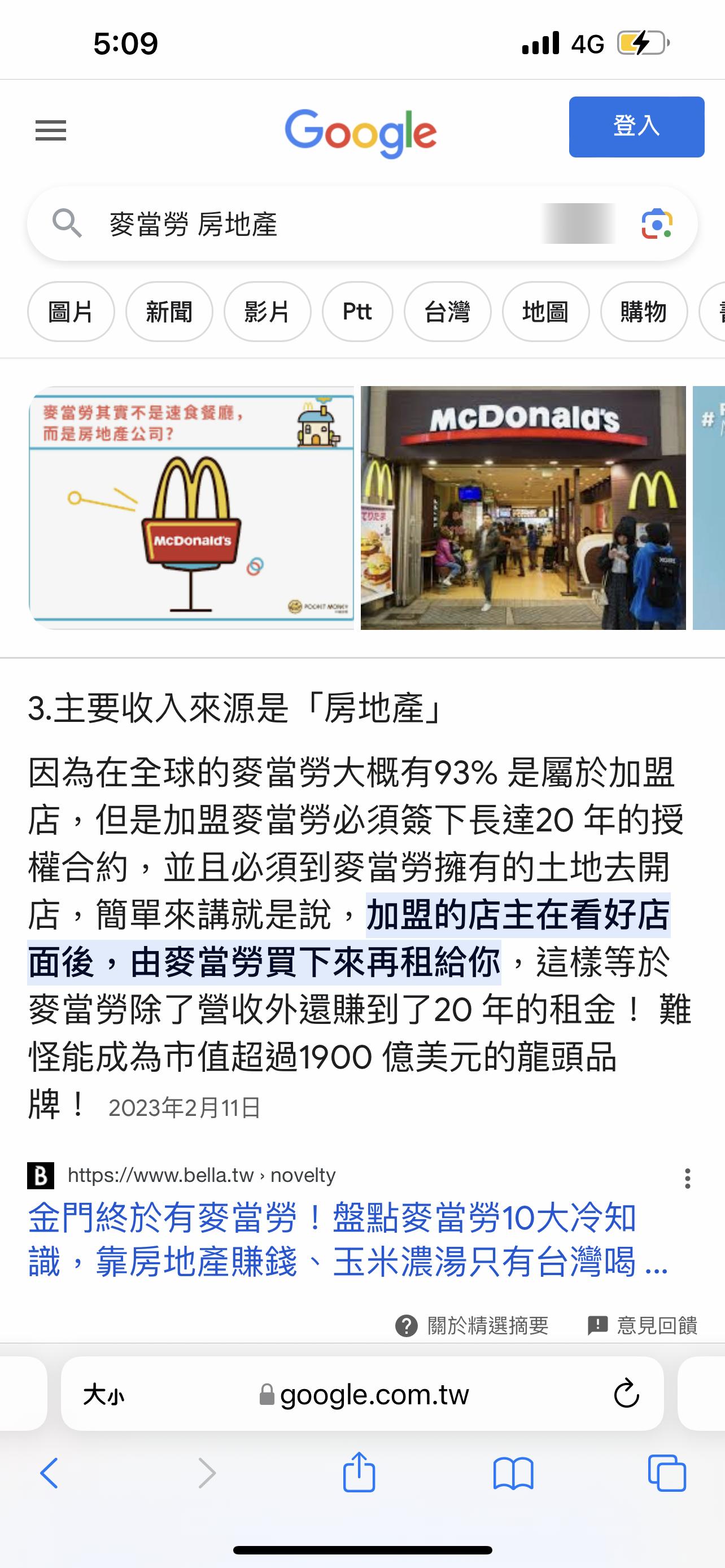Open 關於精選摘要 info link
The height and width of the screenshot is (1568, 725).
click(x=473, y=1325)
